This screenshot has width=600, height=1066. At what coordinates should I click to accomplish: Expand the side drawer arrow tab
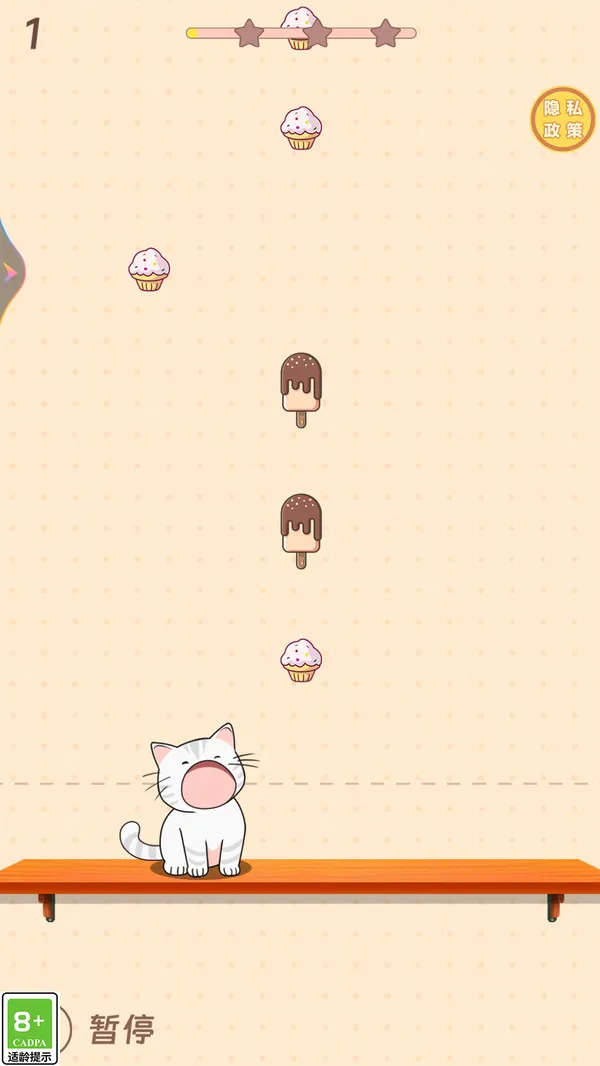point(9,271)
